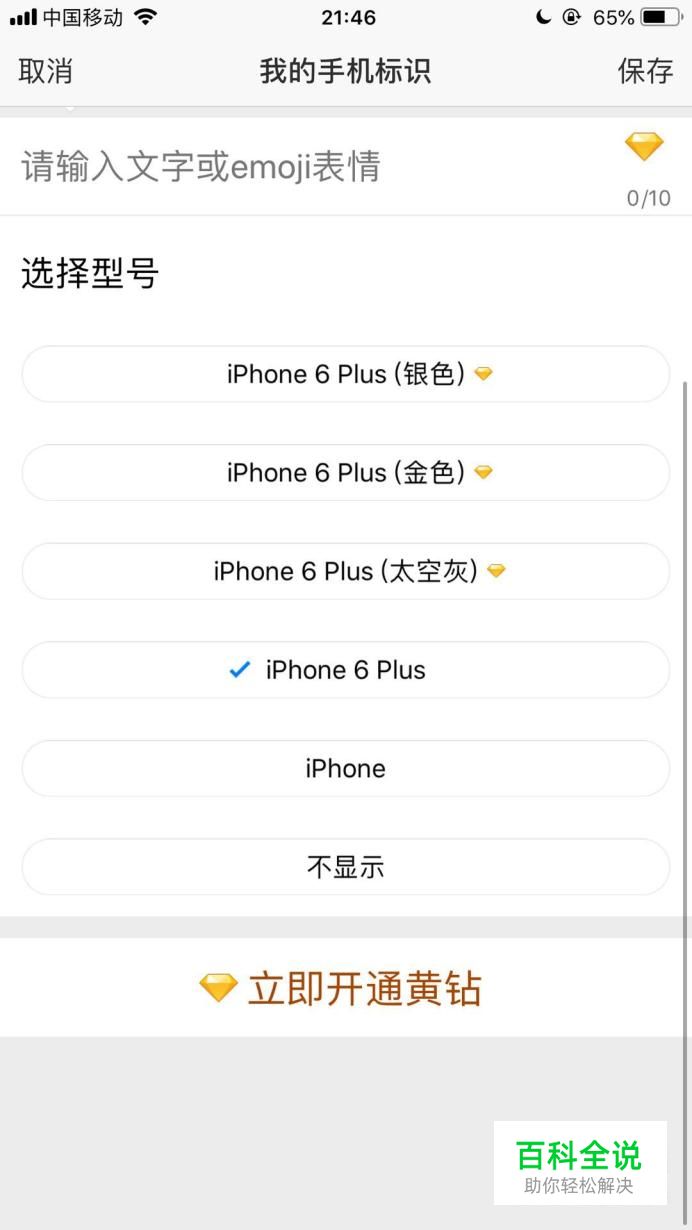
Task: Select 不显示 to hide phone model
Action: point(345,867)
